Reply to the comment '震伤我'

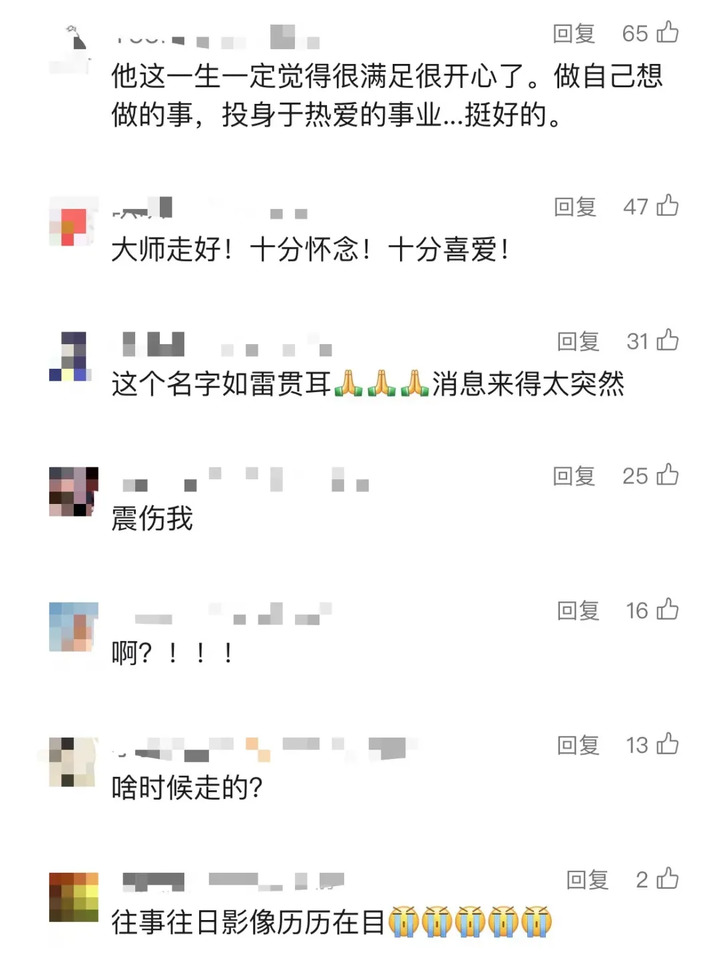click(575, 476)
